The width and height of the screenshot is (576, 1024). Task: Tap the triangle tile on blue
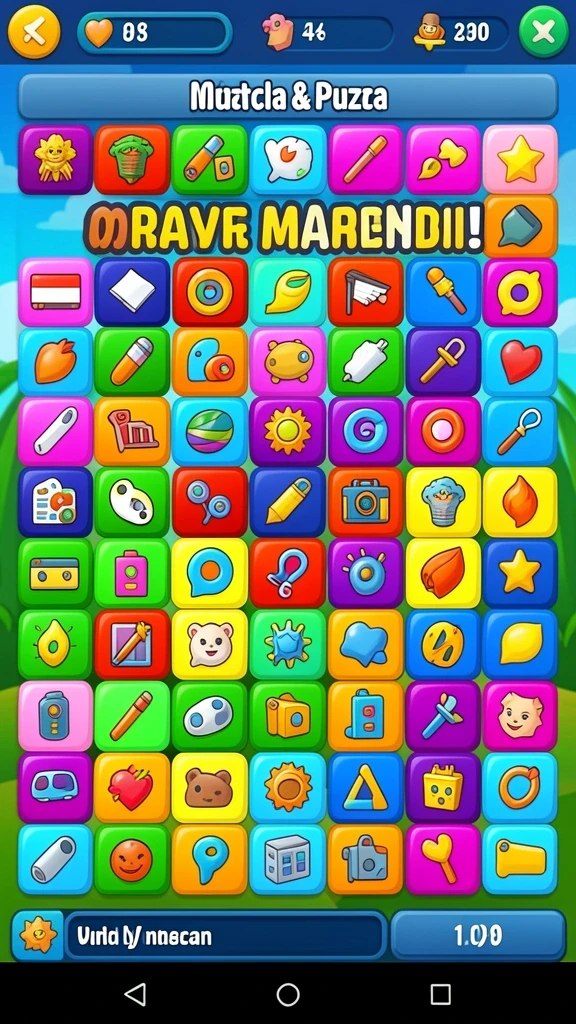coord(366,787)
